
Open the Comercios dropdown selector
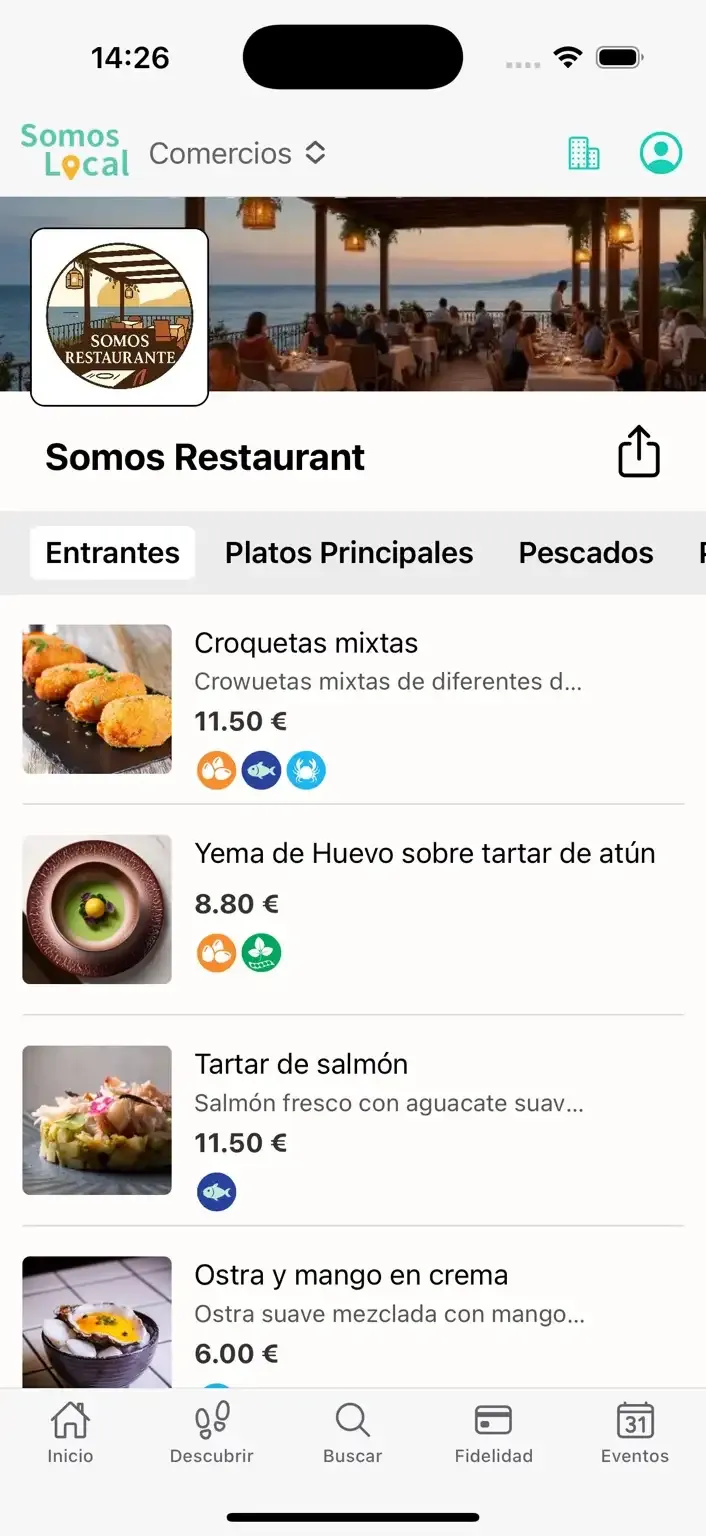(x=237, y=153)
